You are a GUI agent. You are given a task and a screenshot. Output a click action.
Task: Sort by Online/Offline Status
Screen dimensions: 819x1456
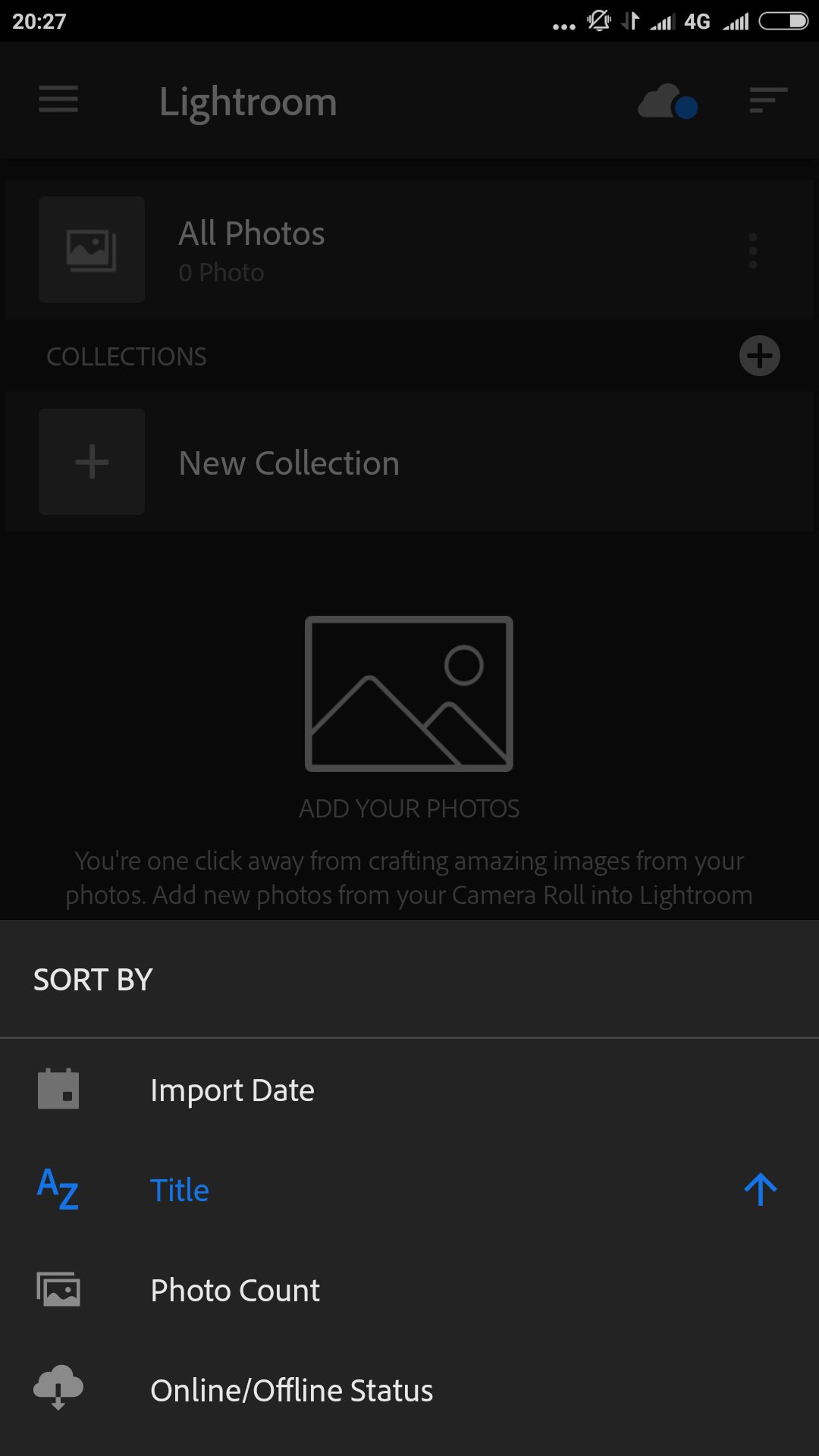click(409, 1390)
